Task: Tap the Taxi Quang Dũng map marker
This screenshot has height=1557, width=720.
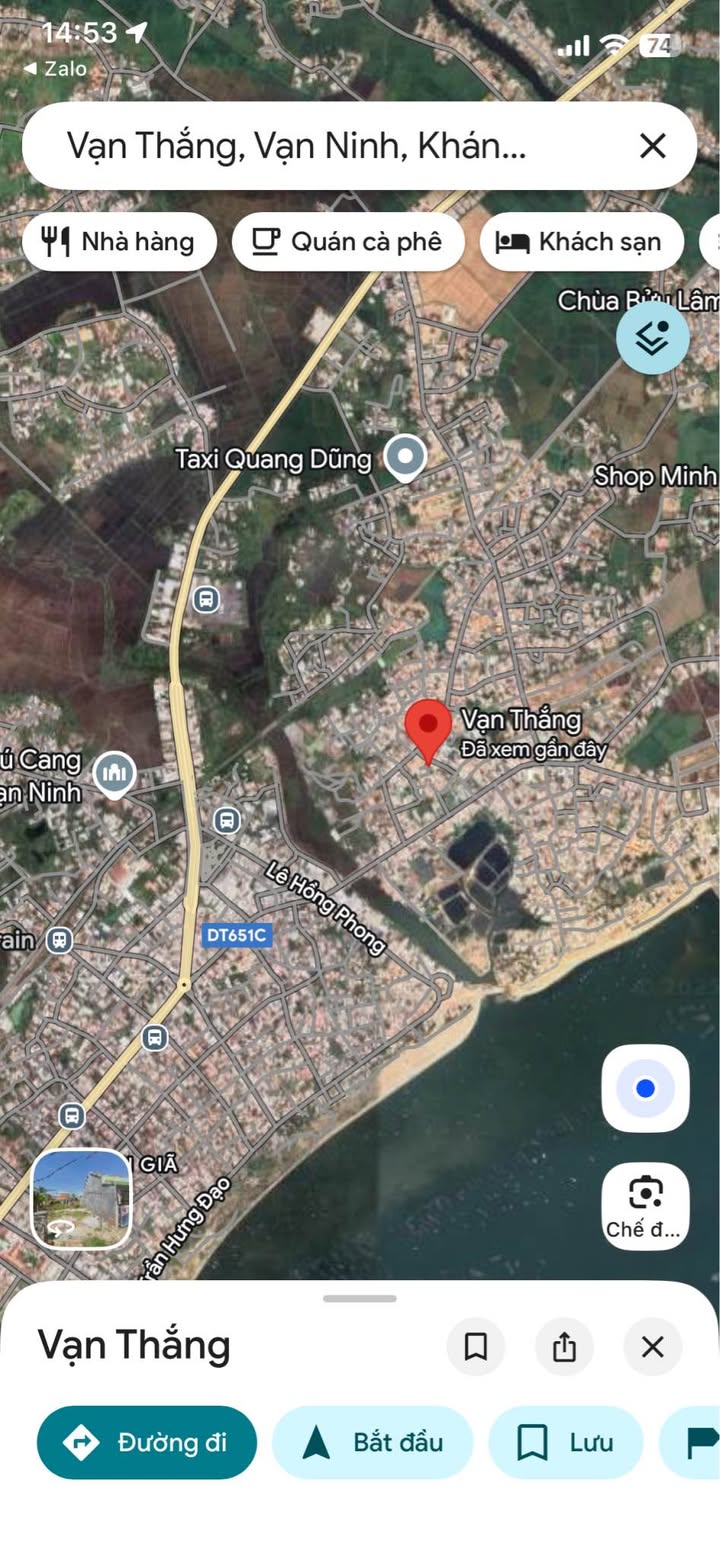Action: click(x=405, y=457)
